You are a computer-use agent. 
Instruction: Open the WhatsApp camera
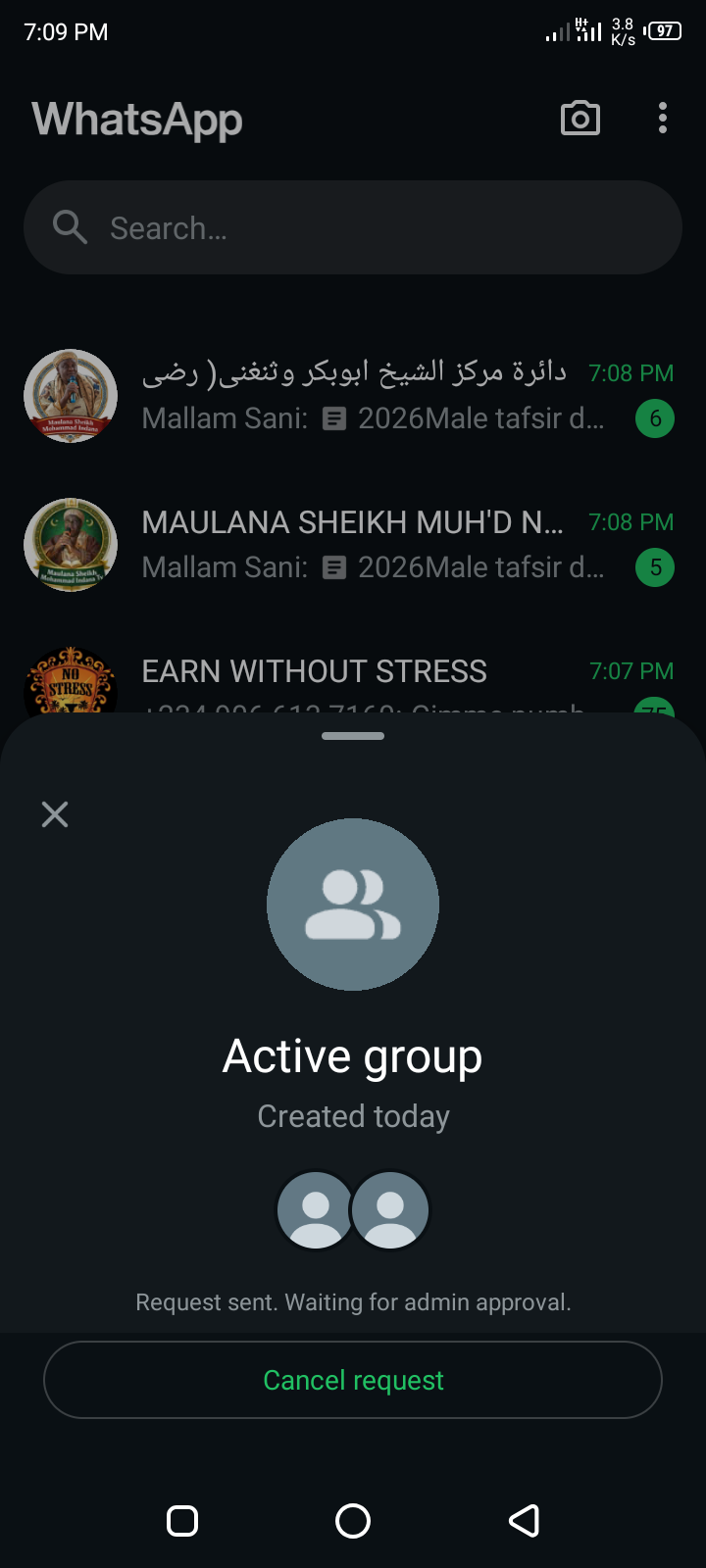[x=580, y=119]
